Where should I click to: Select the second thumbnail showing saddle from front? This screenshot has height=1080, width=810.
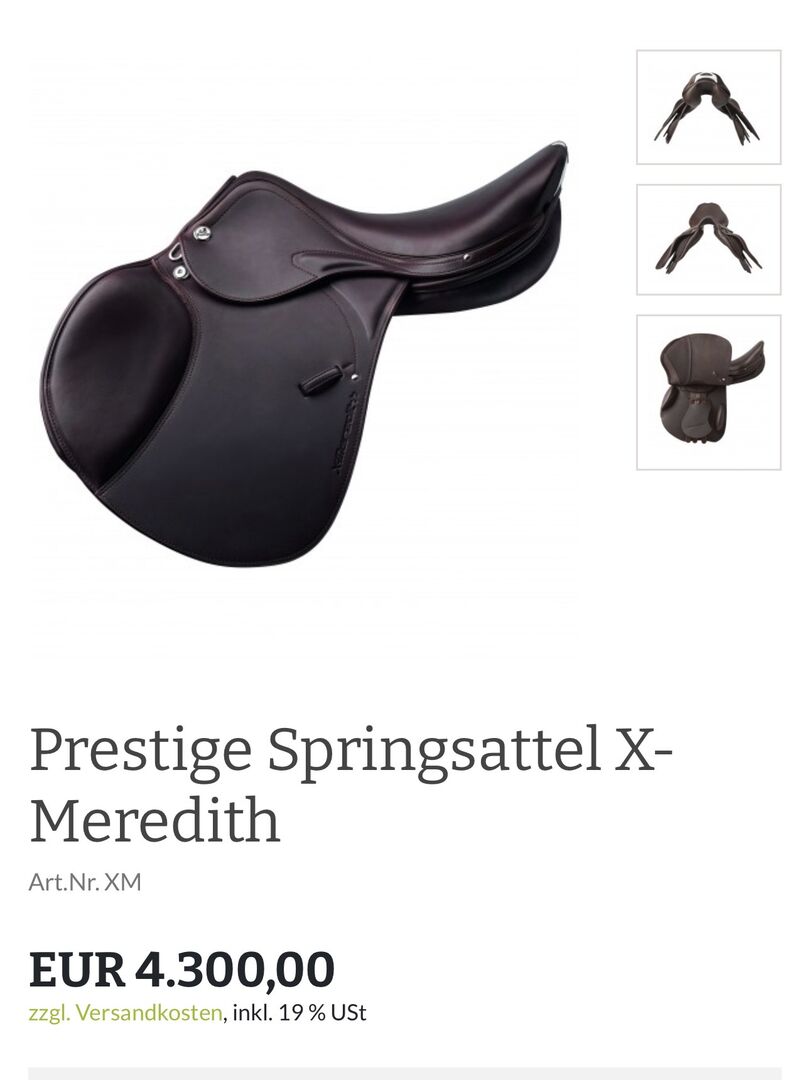708,239
